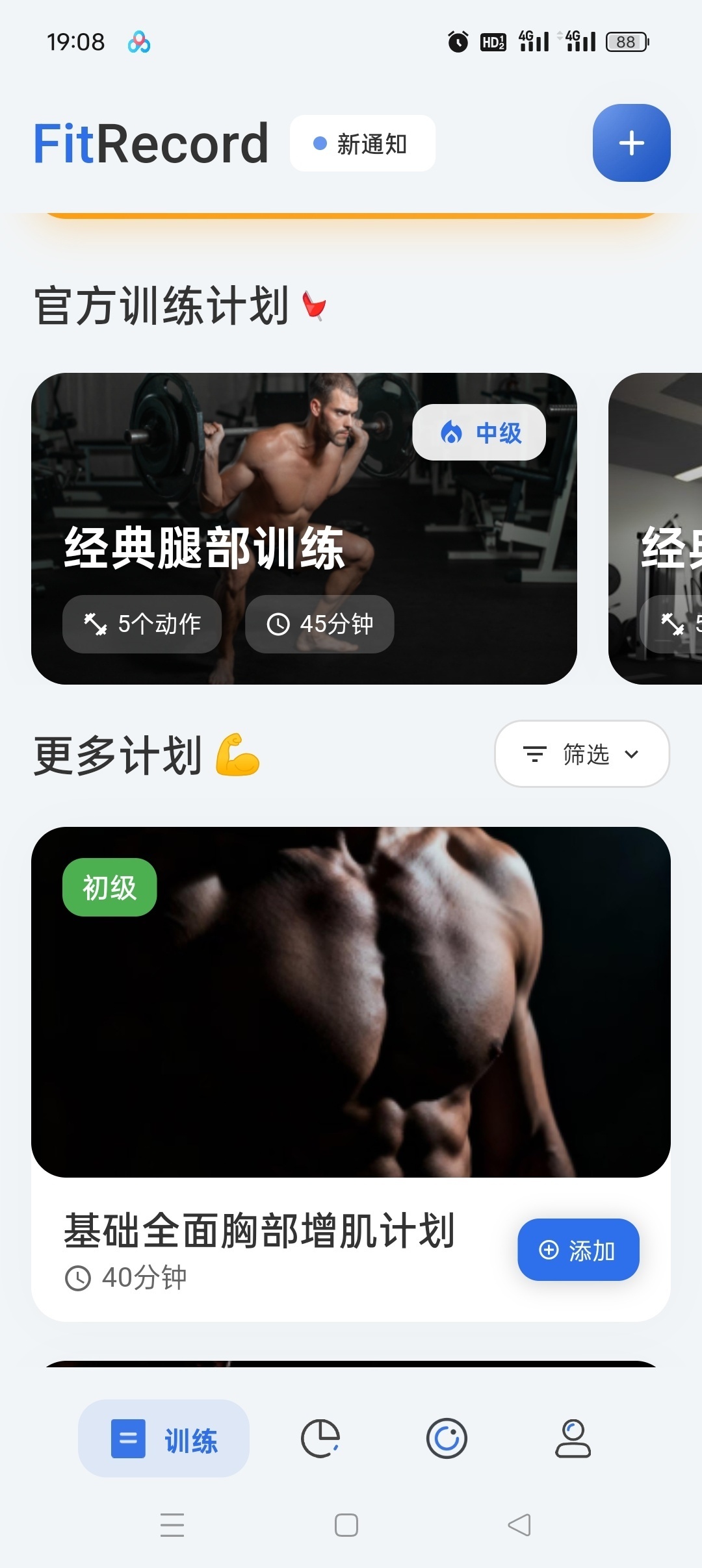Select the 初级 level badge on chest plan
The height and width of the screenshot is (1568, 702).
109,886
